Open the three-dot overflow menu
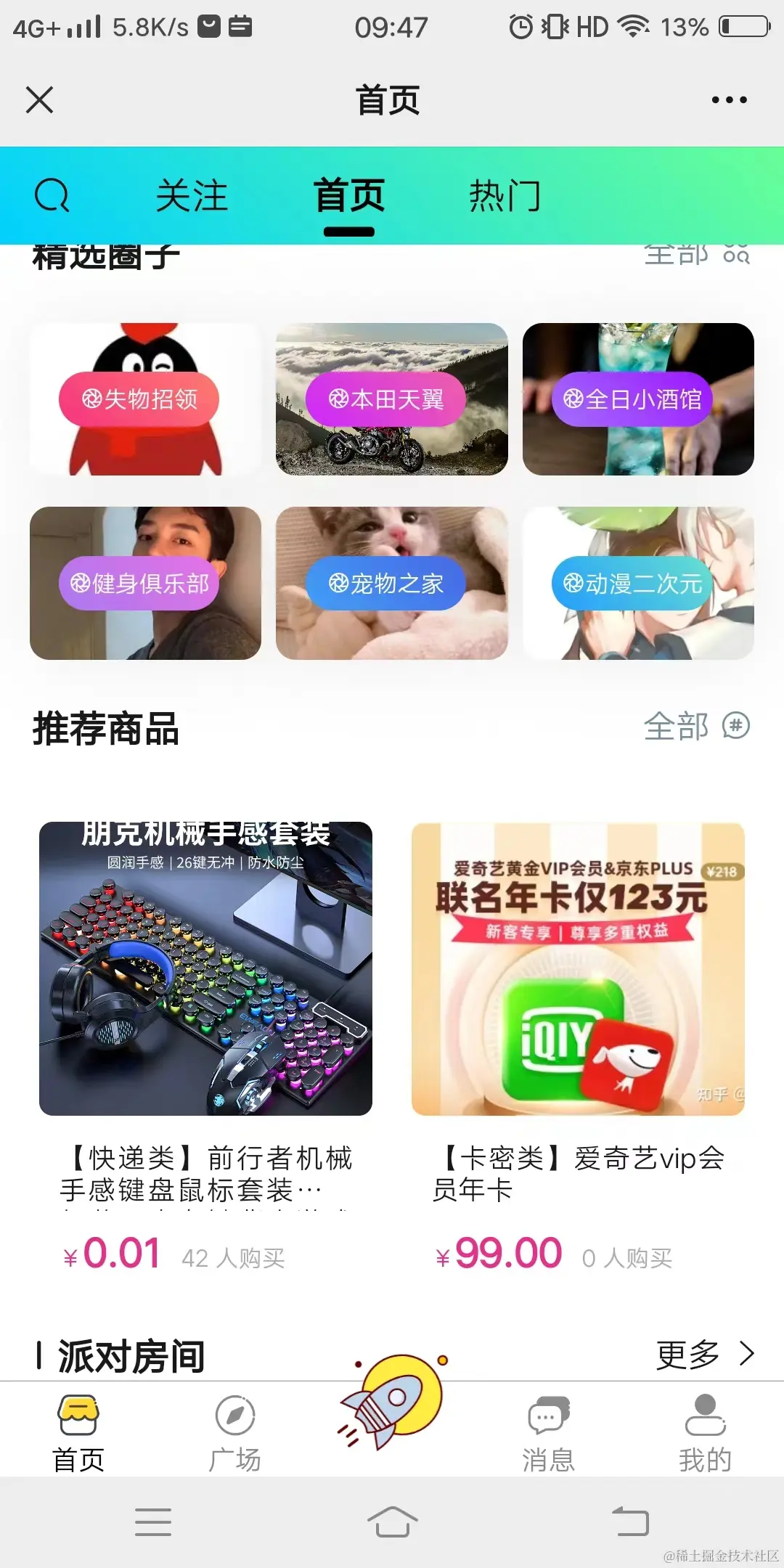 pyautogui.click(x=729, y=100)
